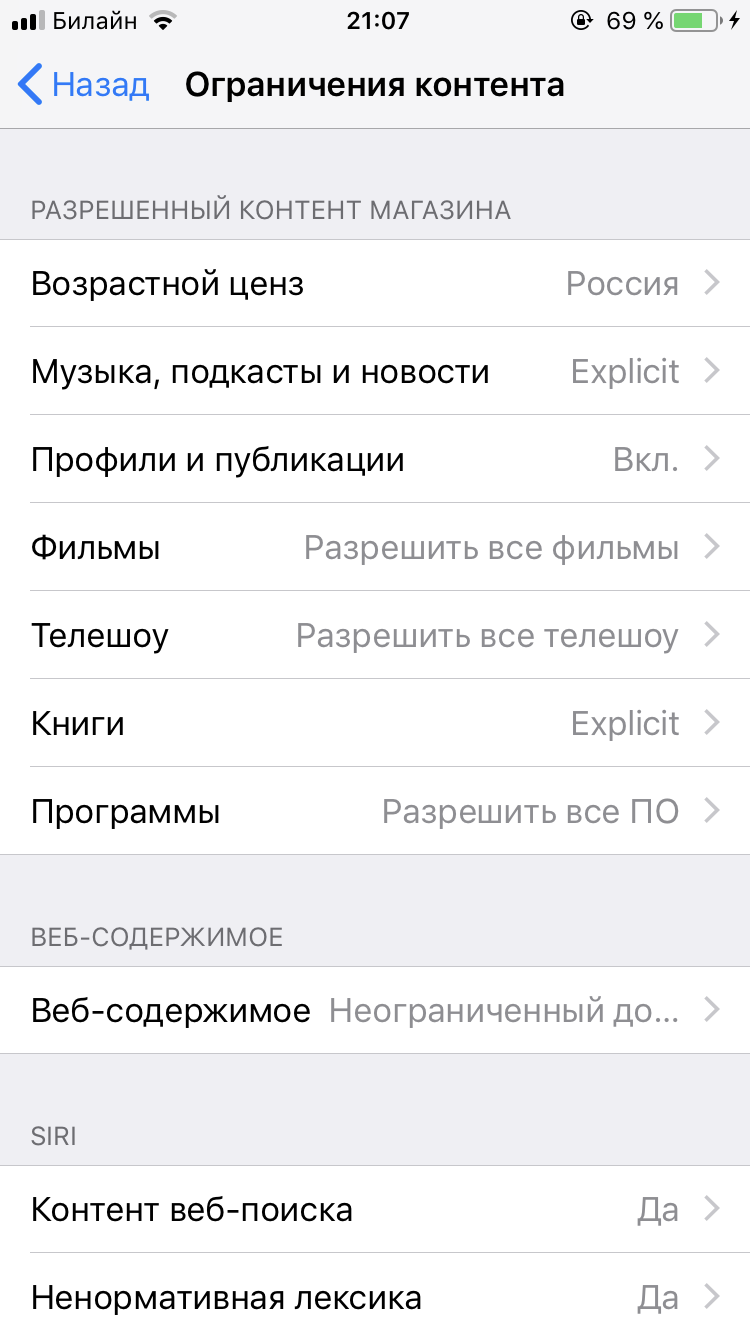Open Музыка, подкасты и новости restrictions
The height and width of the screenshot is (1334, 750).
[375, 372]
